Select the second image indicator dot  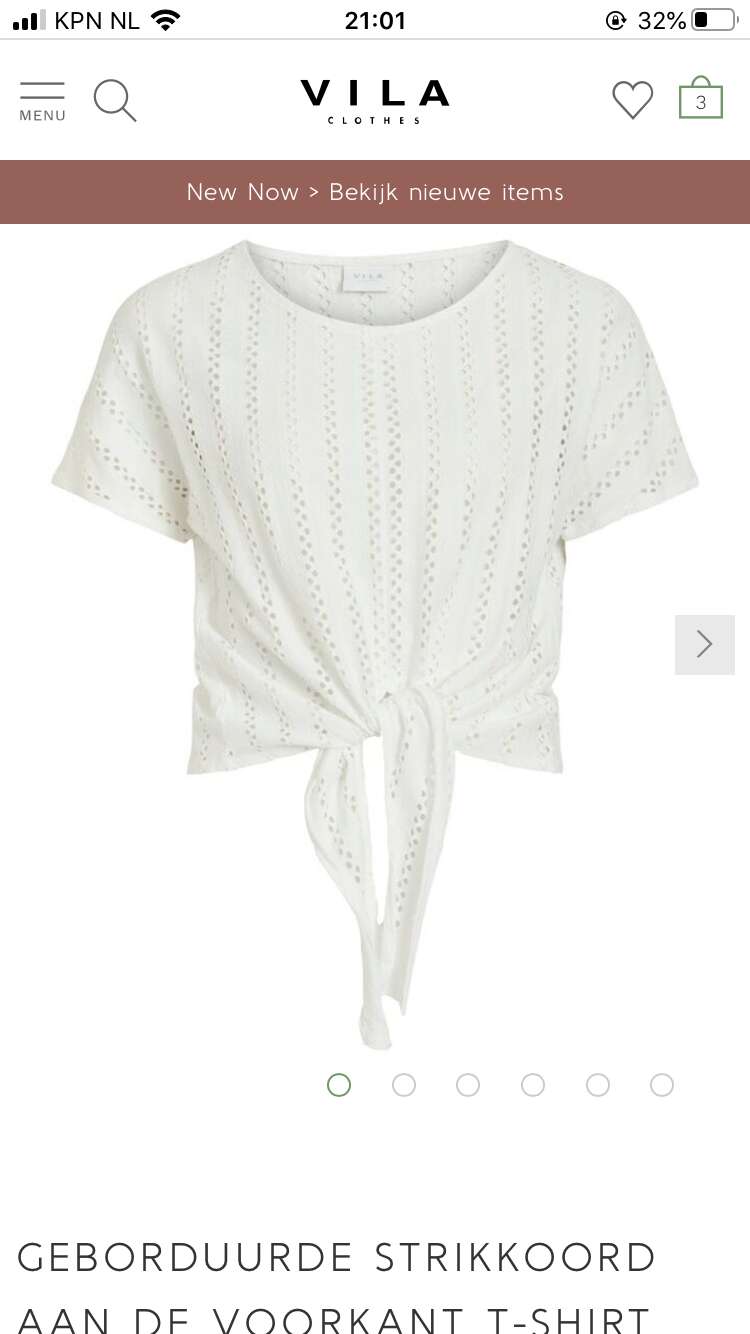pyautogui.click(x=404, y=1085)
